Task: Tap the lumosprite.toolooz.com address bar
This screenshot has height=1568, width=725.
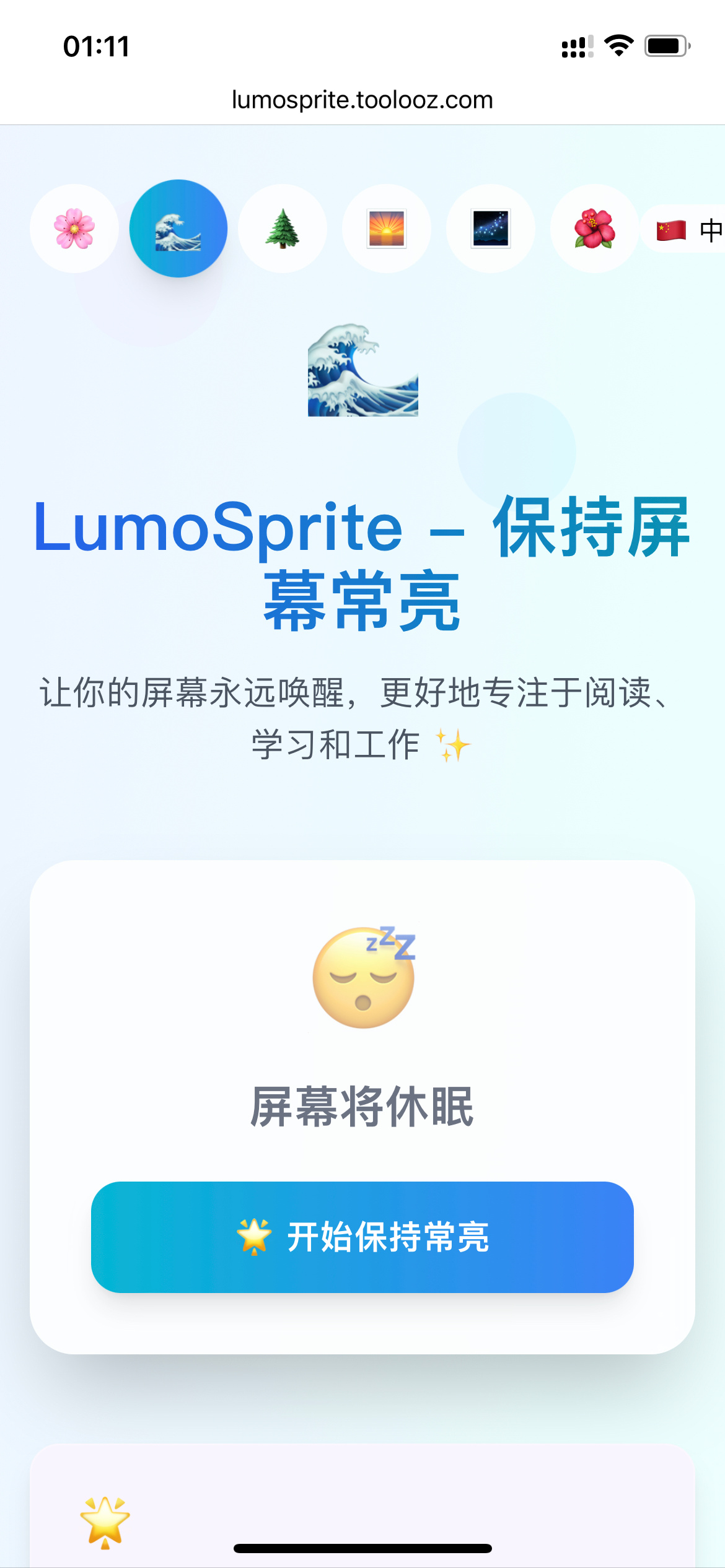Action: click(x=362, y=100)
